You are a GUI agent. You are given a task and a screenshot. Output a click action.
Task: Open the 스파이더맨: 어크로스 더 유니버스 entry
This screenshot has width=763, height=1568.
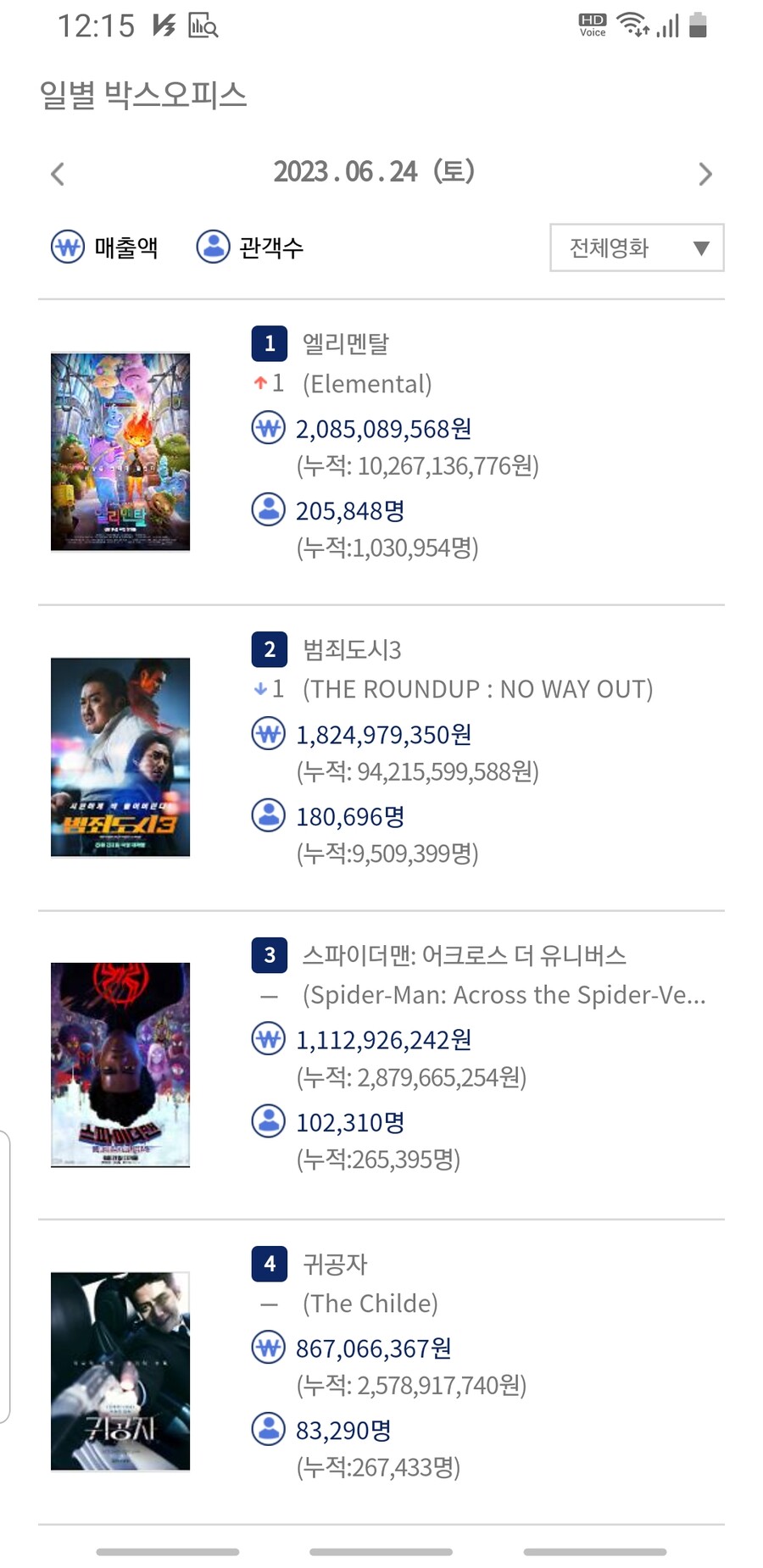[464, 956]
